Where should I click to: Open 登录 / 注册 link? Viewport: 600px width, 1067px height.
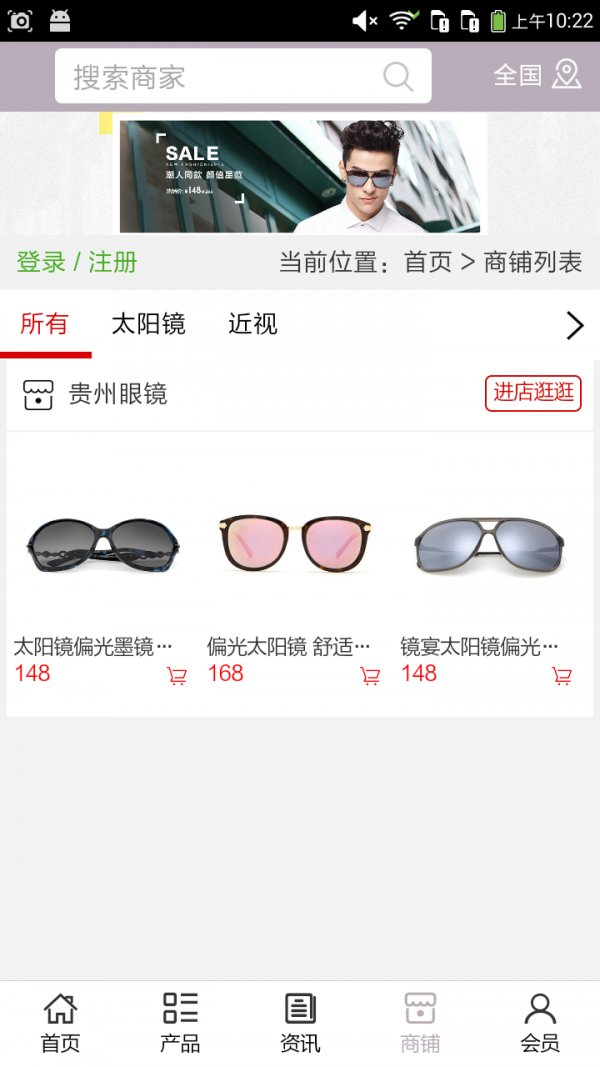[77, 262]
